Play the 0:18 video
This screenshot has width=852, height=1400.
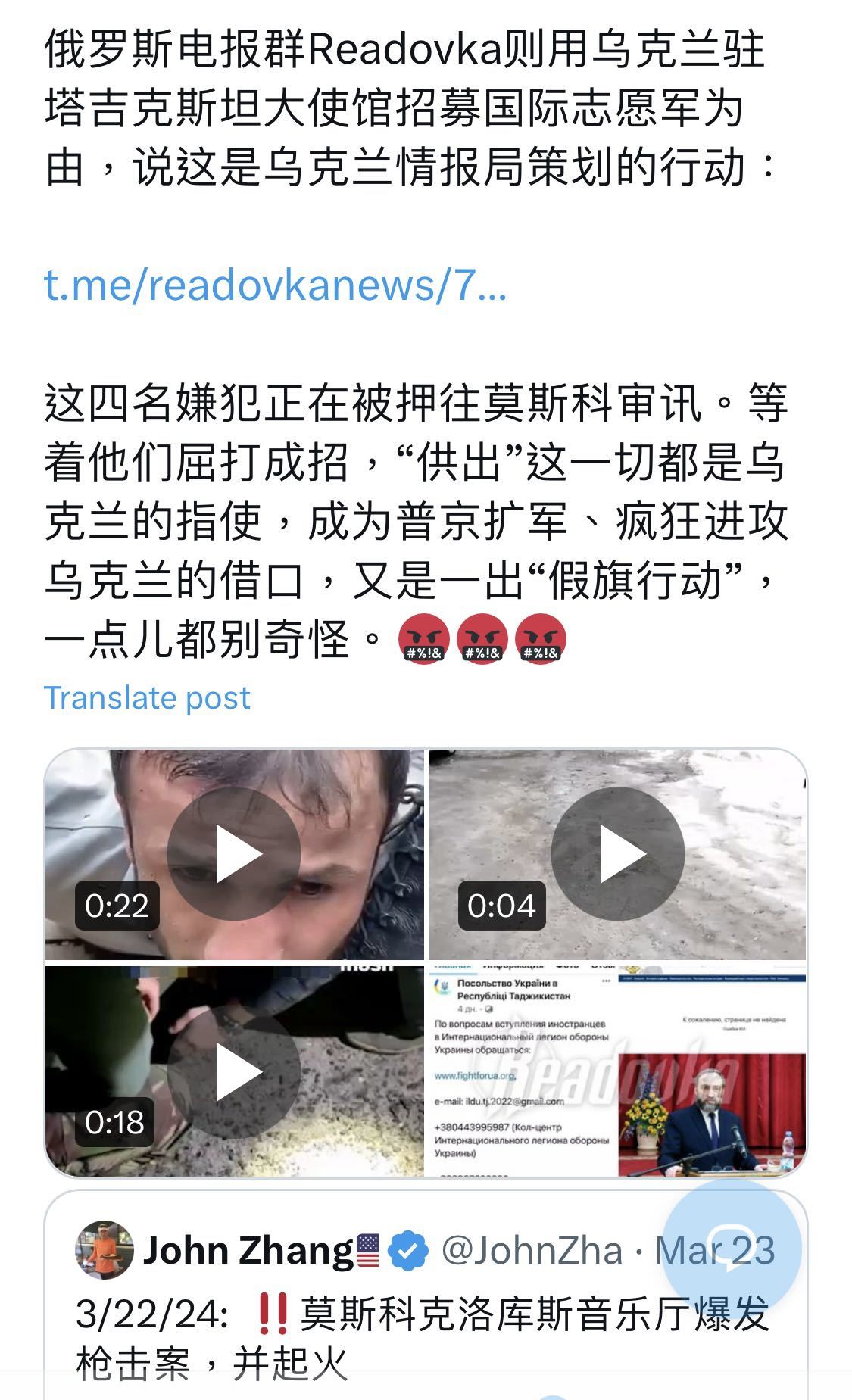pyautogui.click(x=233, y=1072)
